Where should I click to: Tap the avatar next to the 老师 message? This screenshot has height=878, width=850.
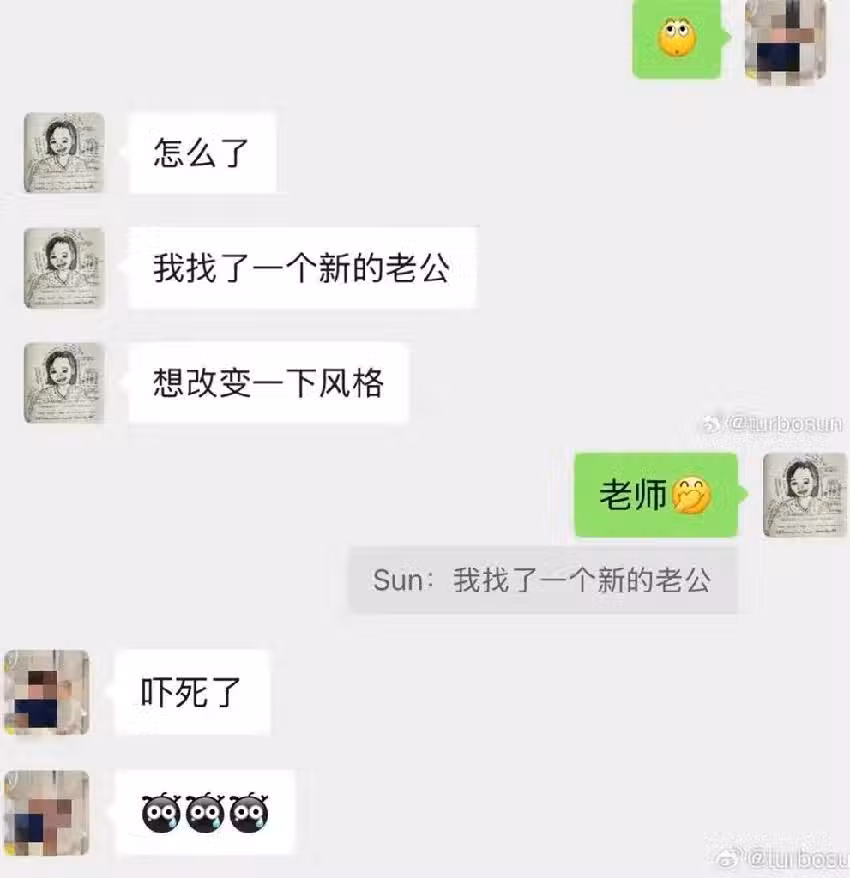tap(804, 495)
